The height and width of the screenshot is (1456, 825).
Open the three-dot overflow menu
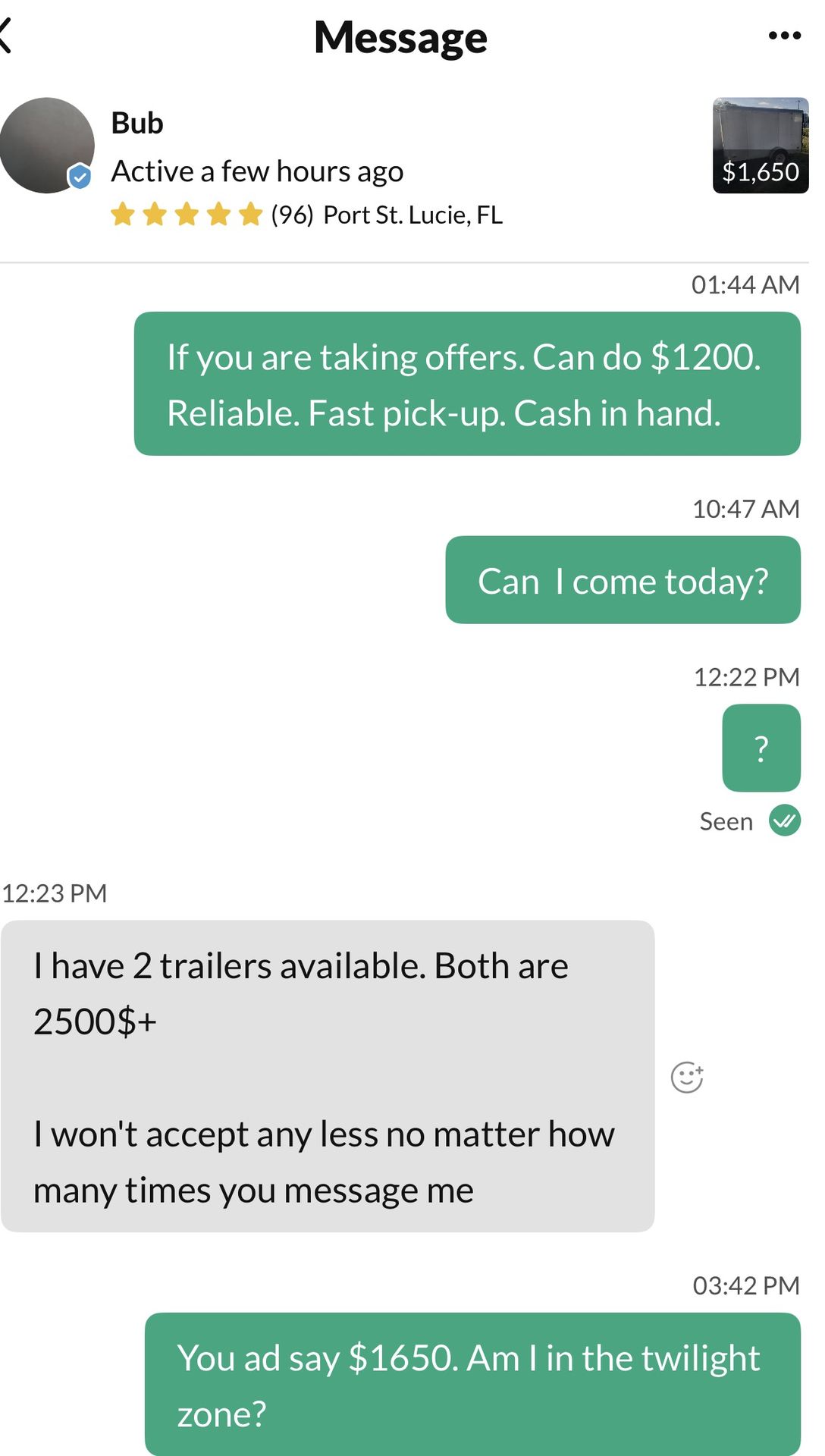pyautogui.click(x=784, y=36)
